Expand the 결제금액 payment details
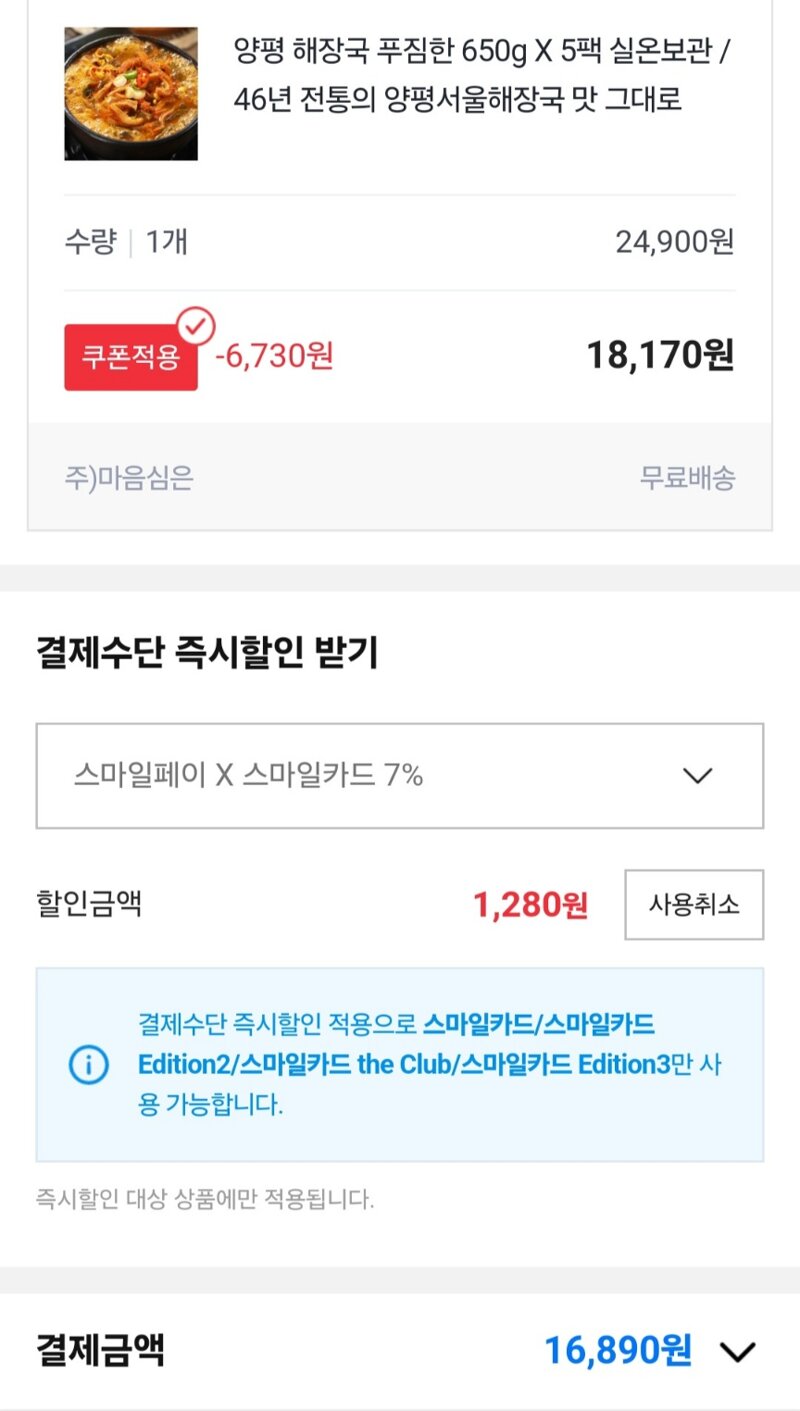 point(738,1352)
